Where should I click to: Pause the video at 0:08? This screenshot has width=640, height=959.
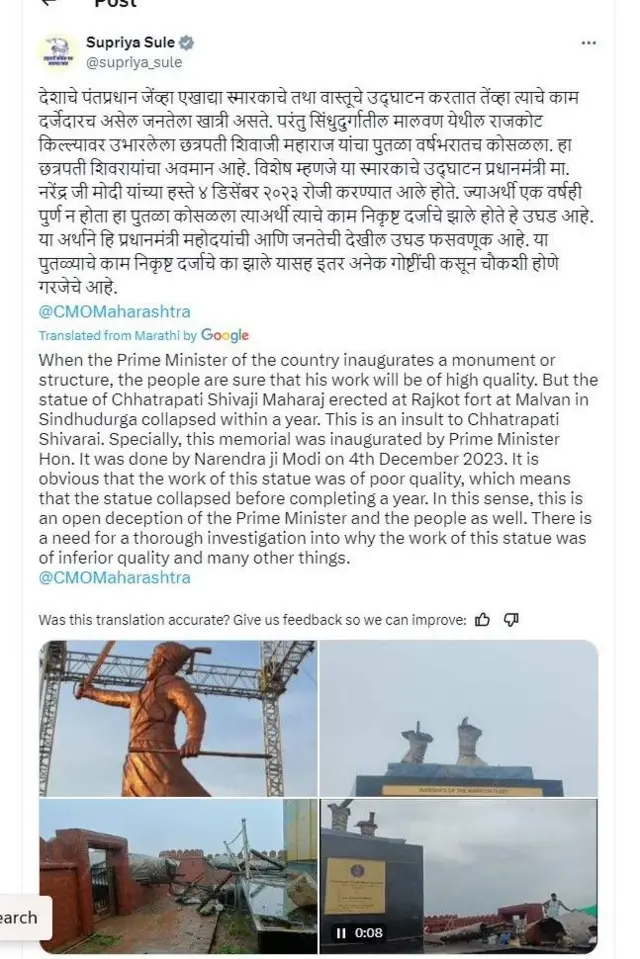point(341,932)
